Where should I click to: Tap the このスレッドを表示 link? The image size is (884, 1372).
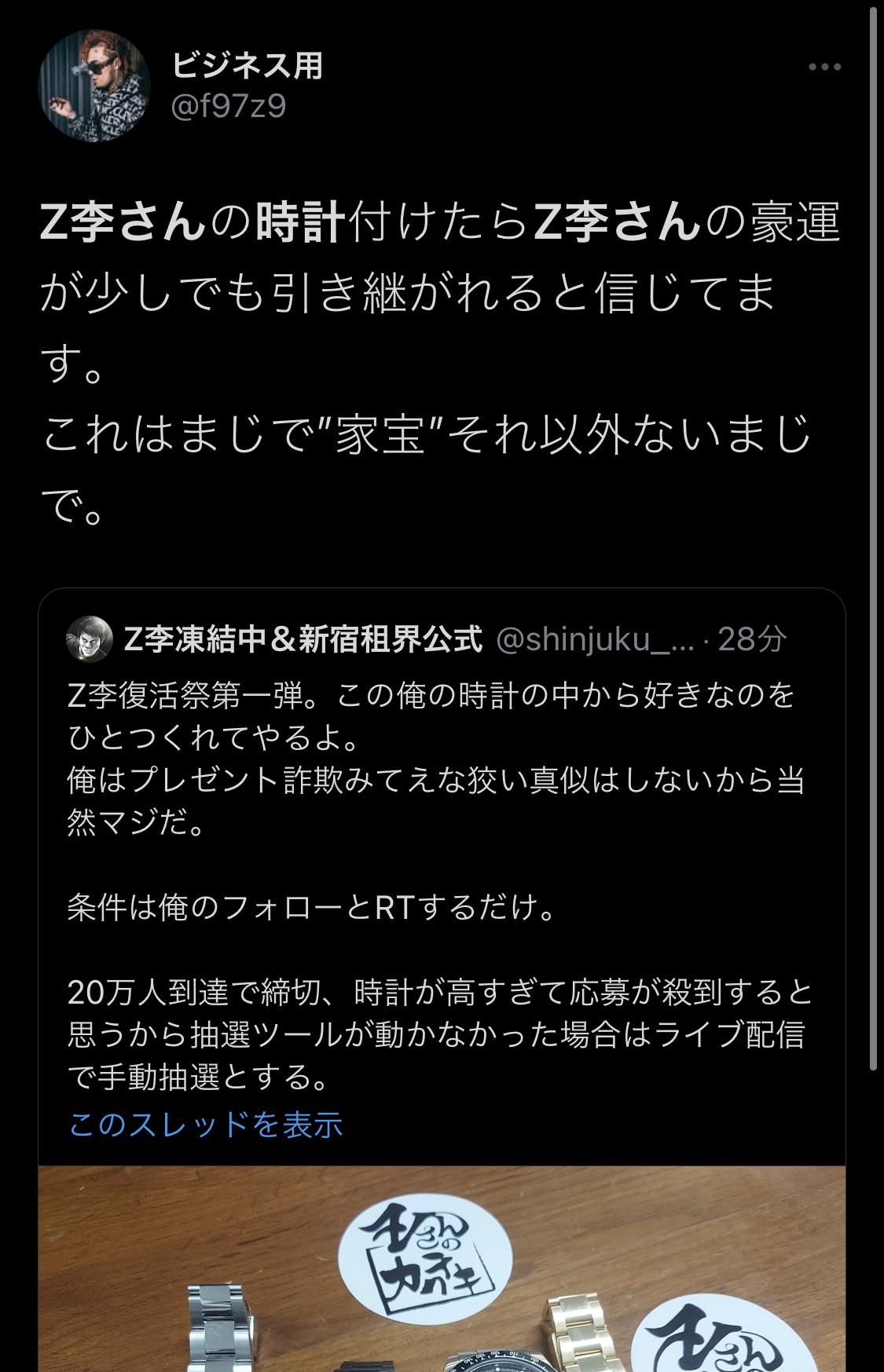pos(206,1125)
